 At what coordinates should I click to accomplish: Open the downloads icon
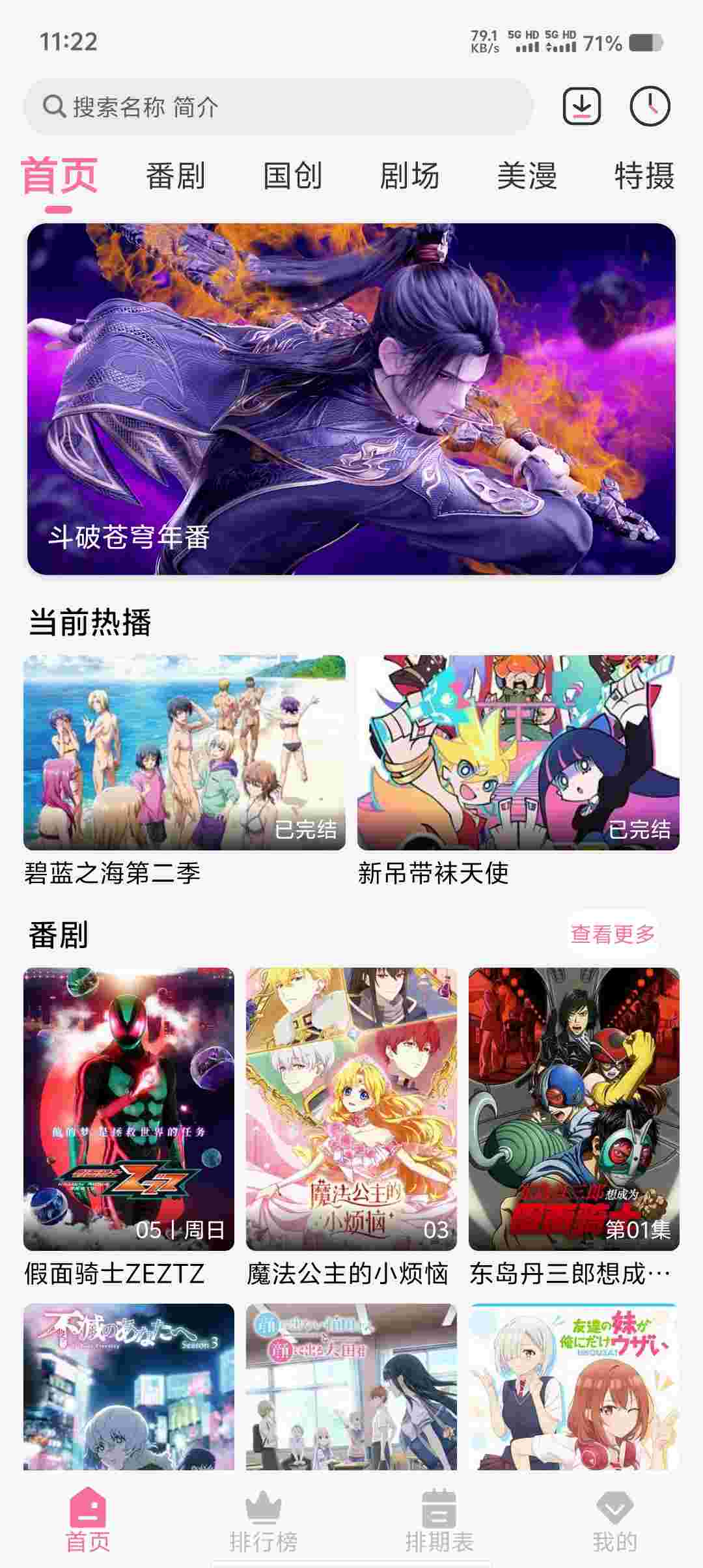click(581, 105)
